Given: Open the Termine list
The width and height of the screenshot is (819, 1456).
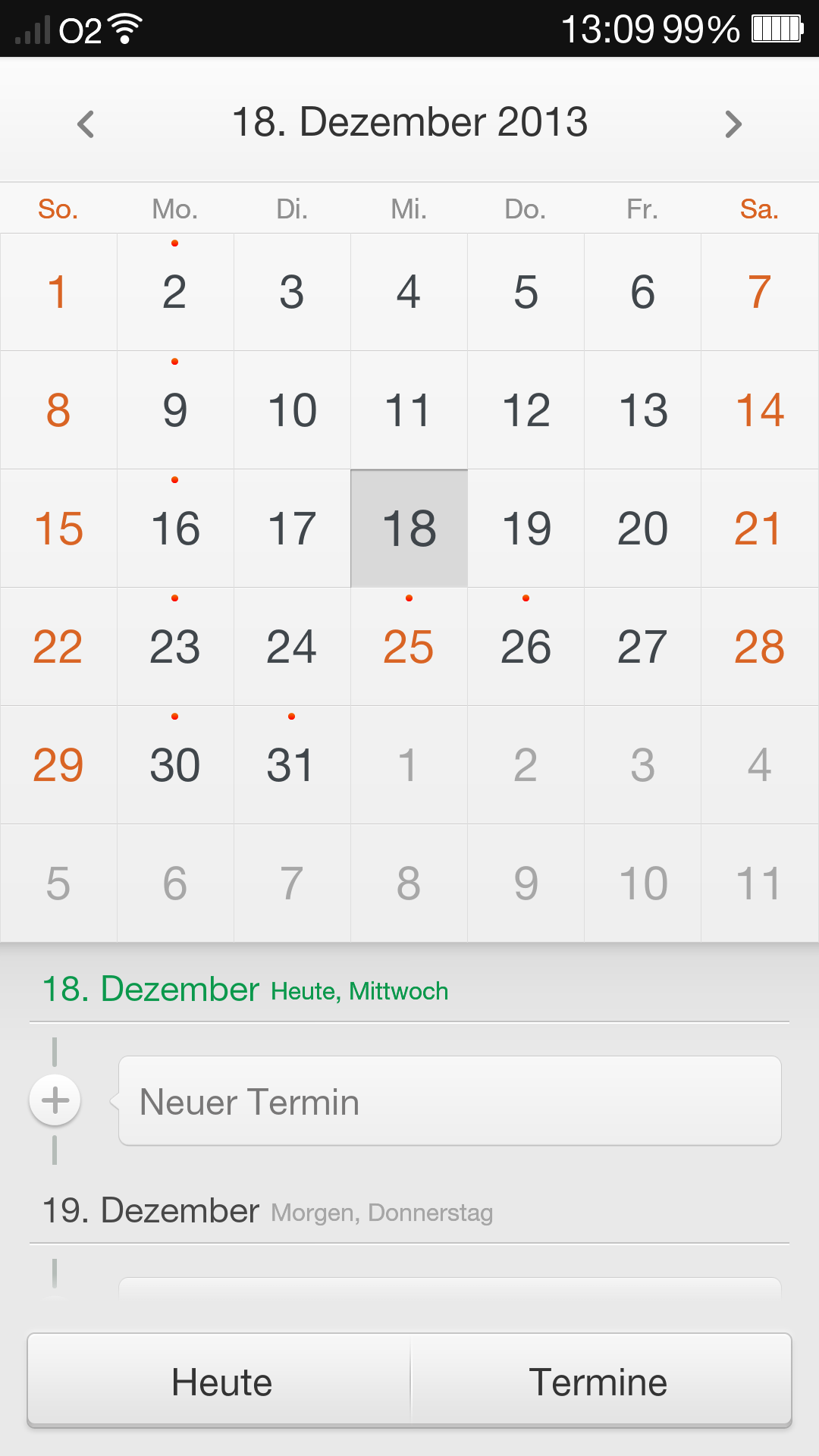Looking at the screenshot, I should pos(599,1382).
